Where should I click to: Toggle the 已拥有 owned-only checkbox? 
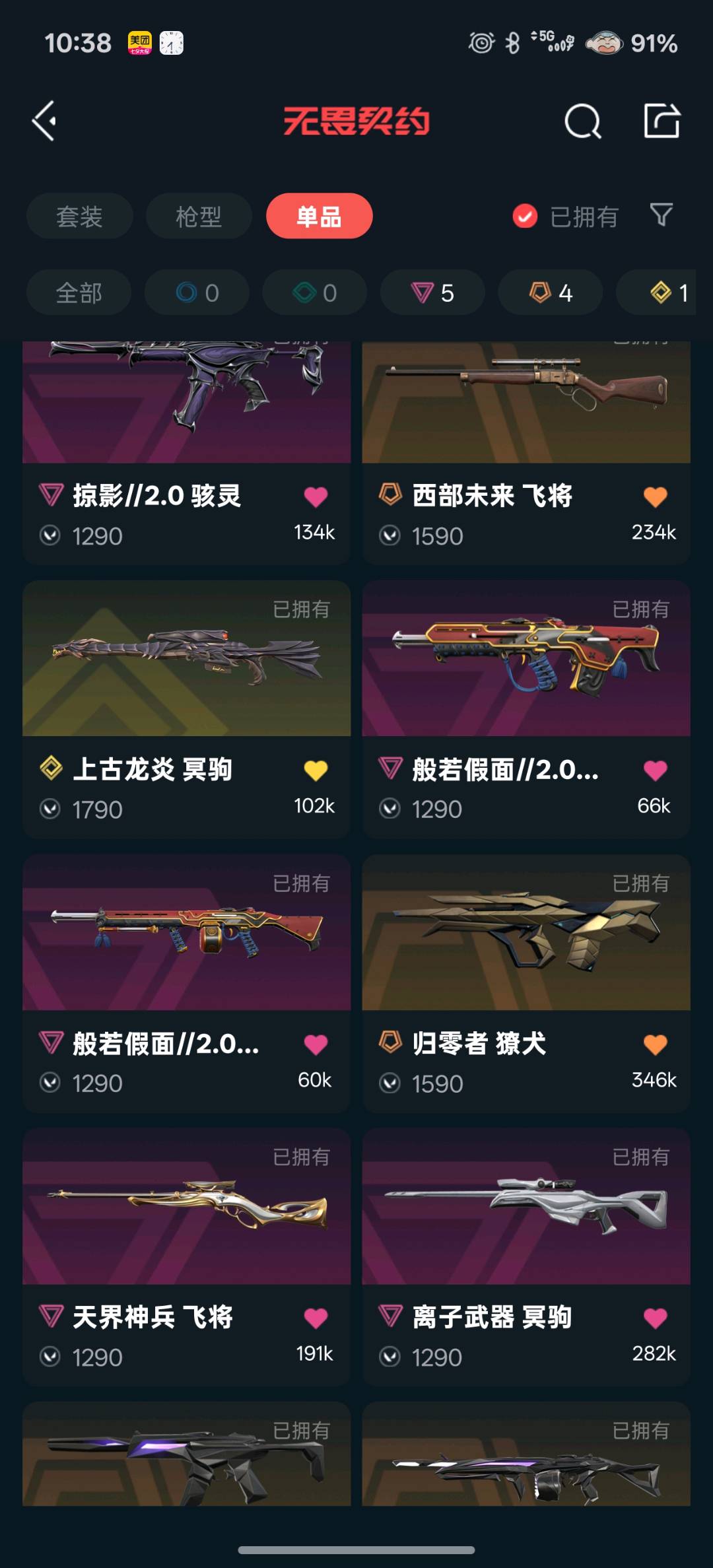coord(525,217)
